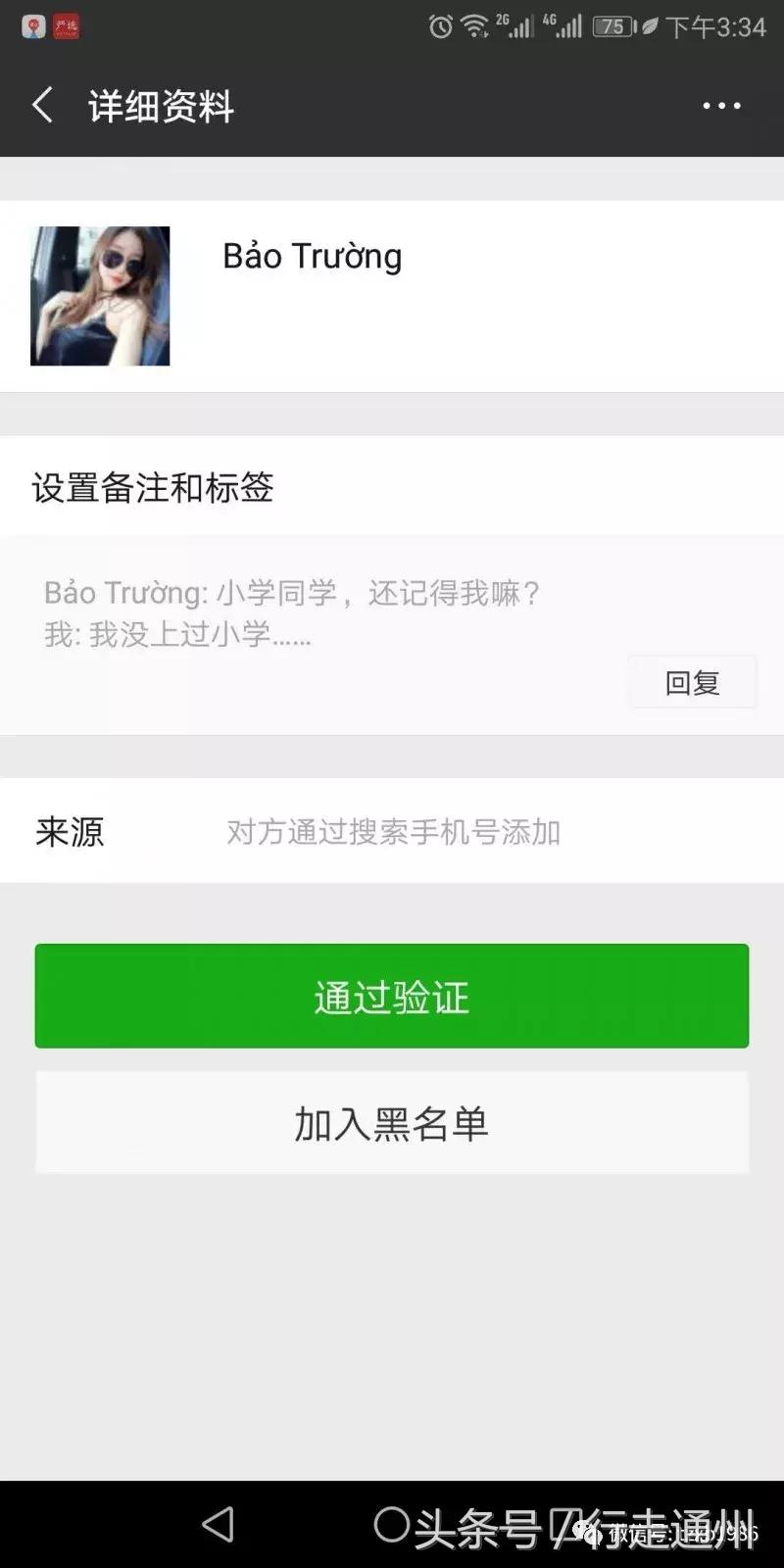Tap the 来源 source row

click(391, 832)
